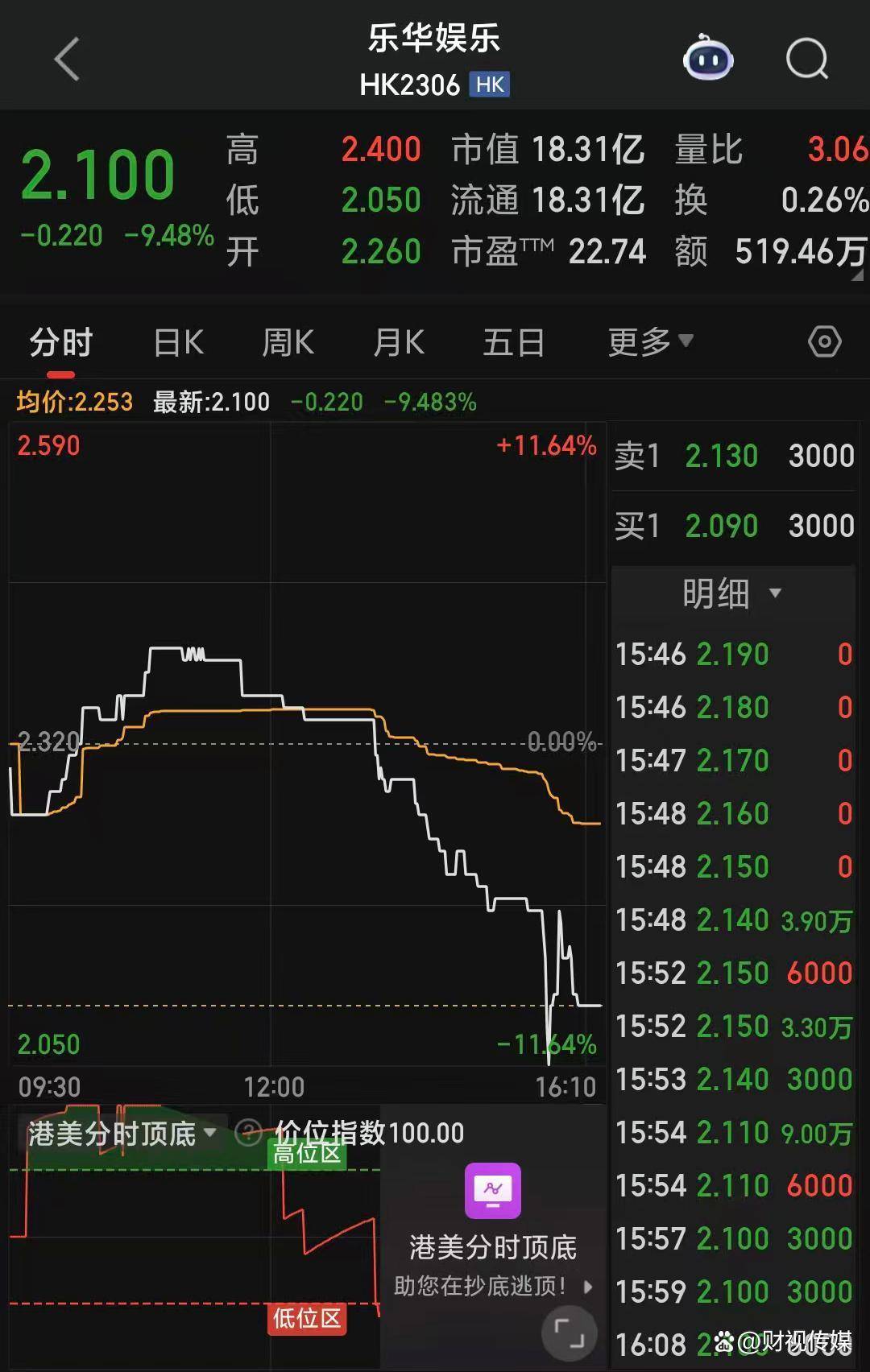Open the search magnifier icon
The image size is (870, 1372).
pyautogui.click(x=807, y=59)
